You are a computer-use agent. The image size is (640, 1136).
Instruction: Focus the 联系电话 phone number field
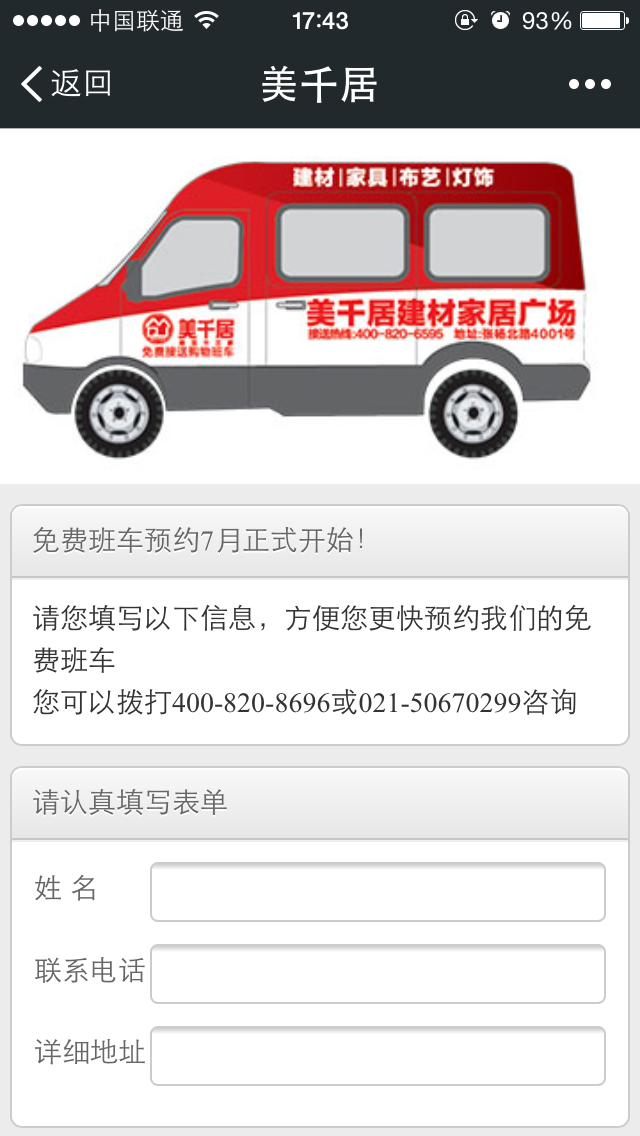coord(377,973)
